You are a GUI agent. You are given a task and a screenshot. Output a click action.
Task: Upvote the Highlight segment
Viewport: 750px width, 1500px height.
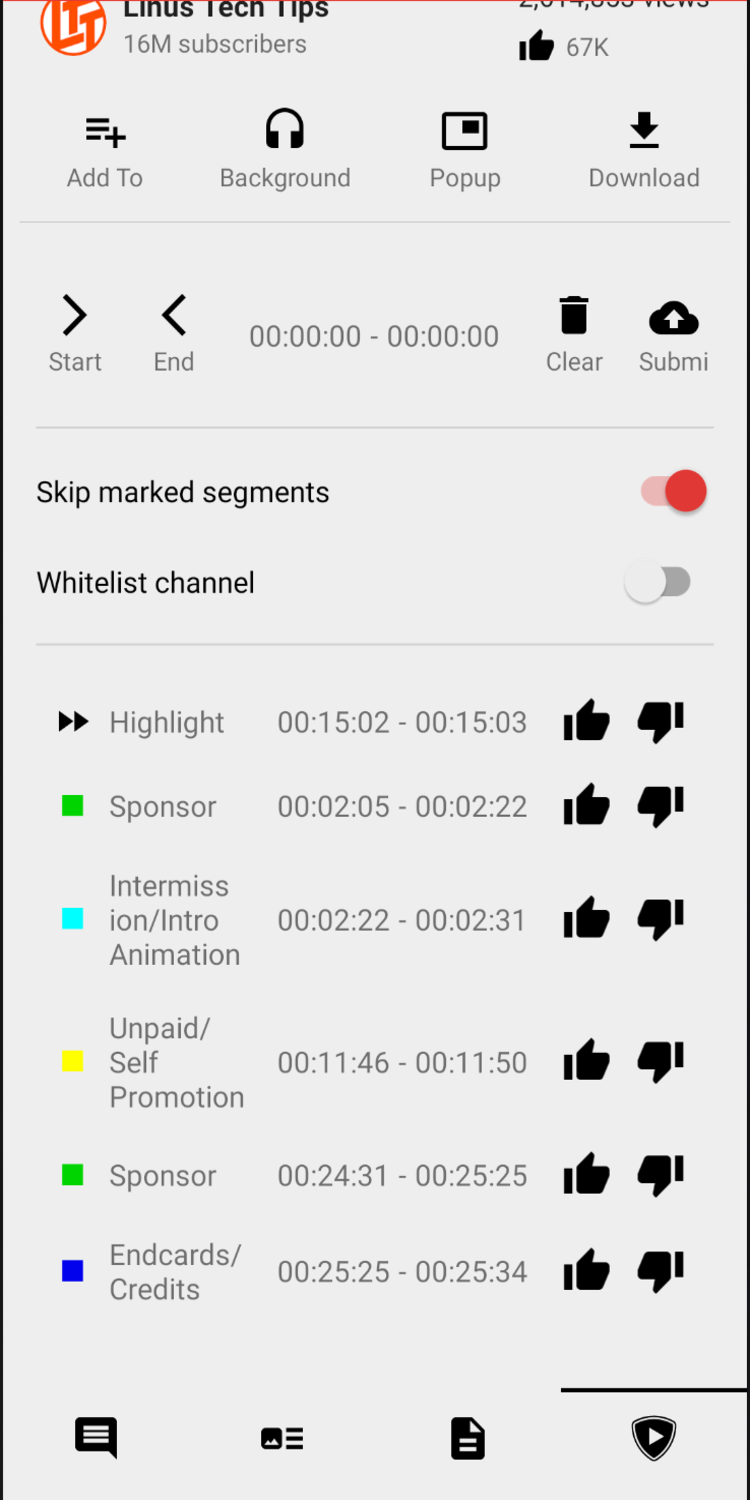(x=586, y=722)
